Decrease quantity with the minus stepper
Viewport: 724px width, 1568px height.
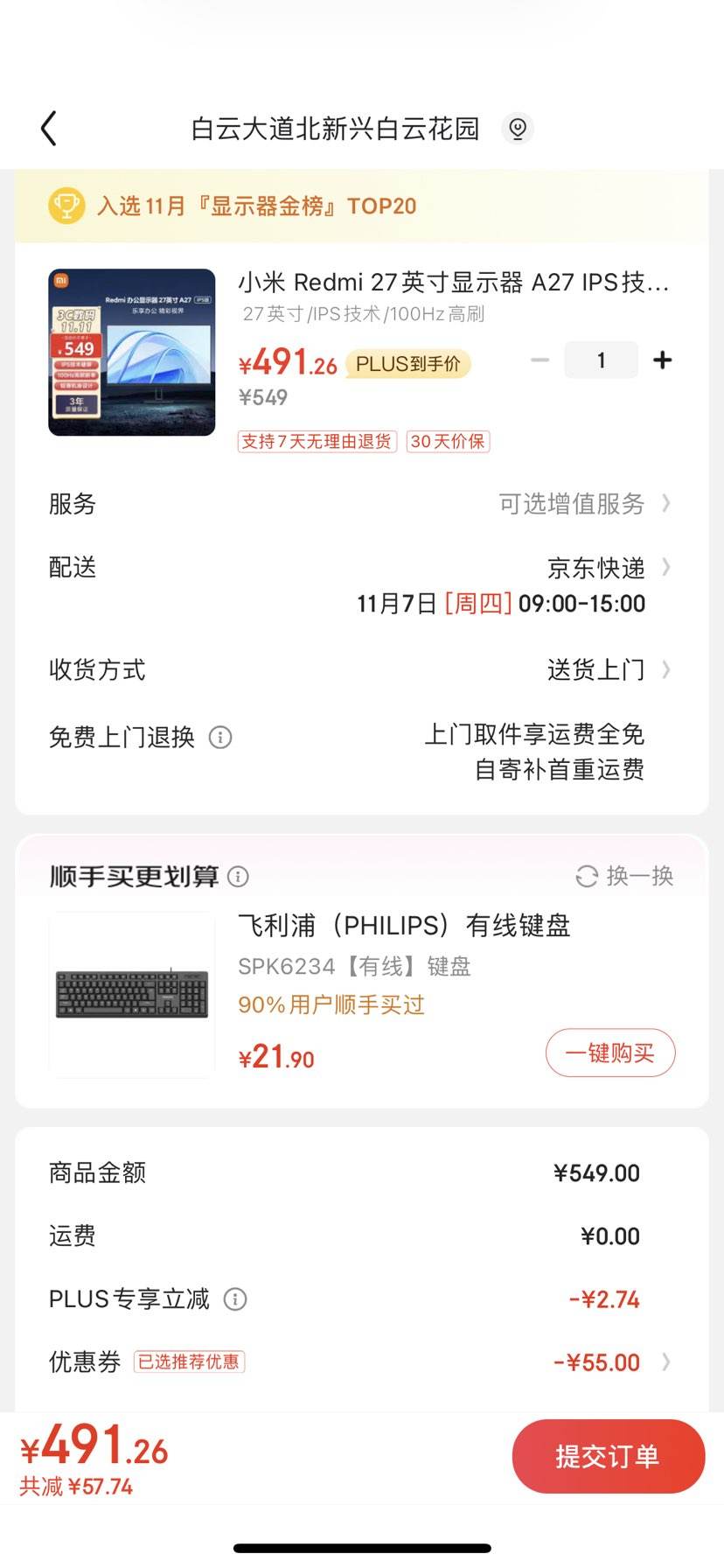point(540,360)
